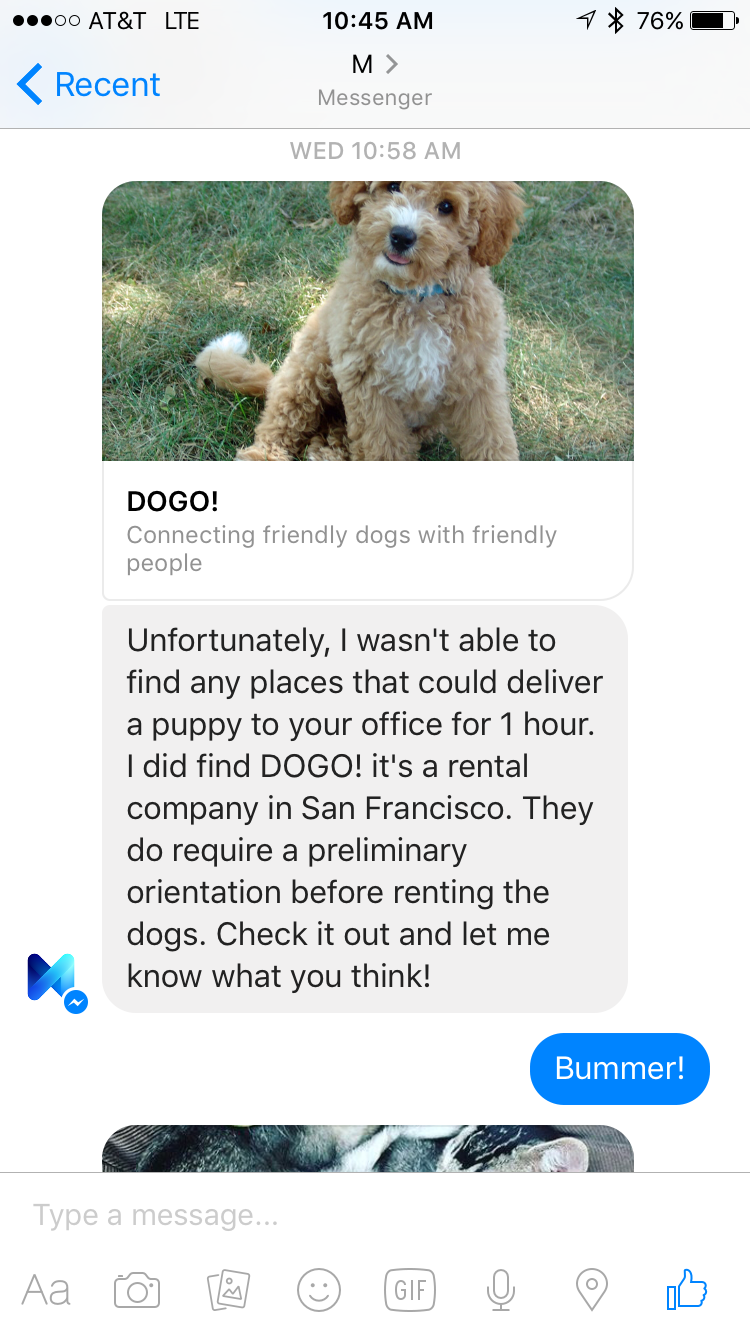This screenshot has height=1334, width=750.
Task: Send a thumbs-up like
Action: tap(686, 1289)
